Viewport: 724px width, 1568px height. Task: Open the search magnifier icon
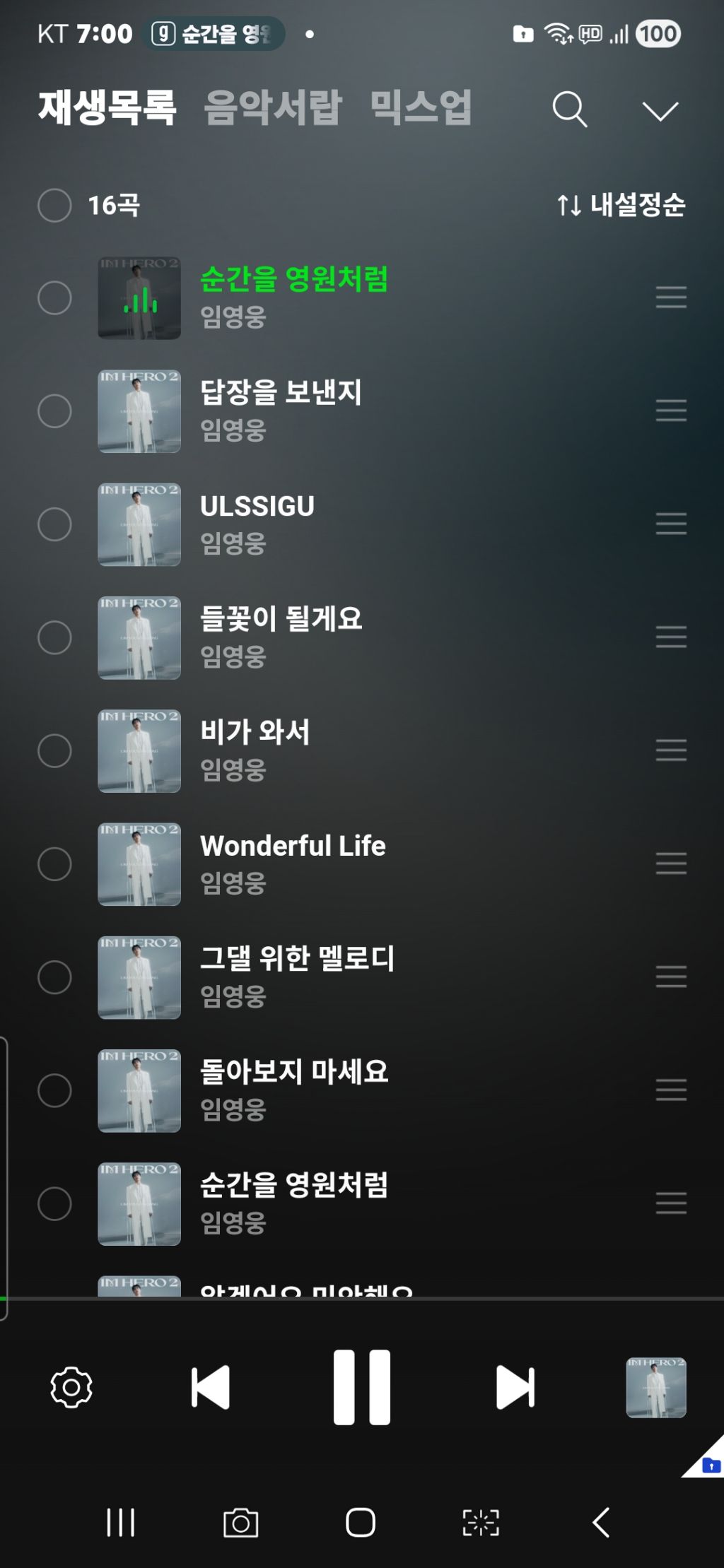pyautogui.click(x=570, y=110)
